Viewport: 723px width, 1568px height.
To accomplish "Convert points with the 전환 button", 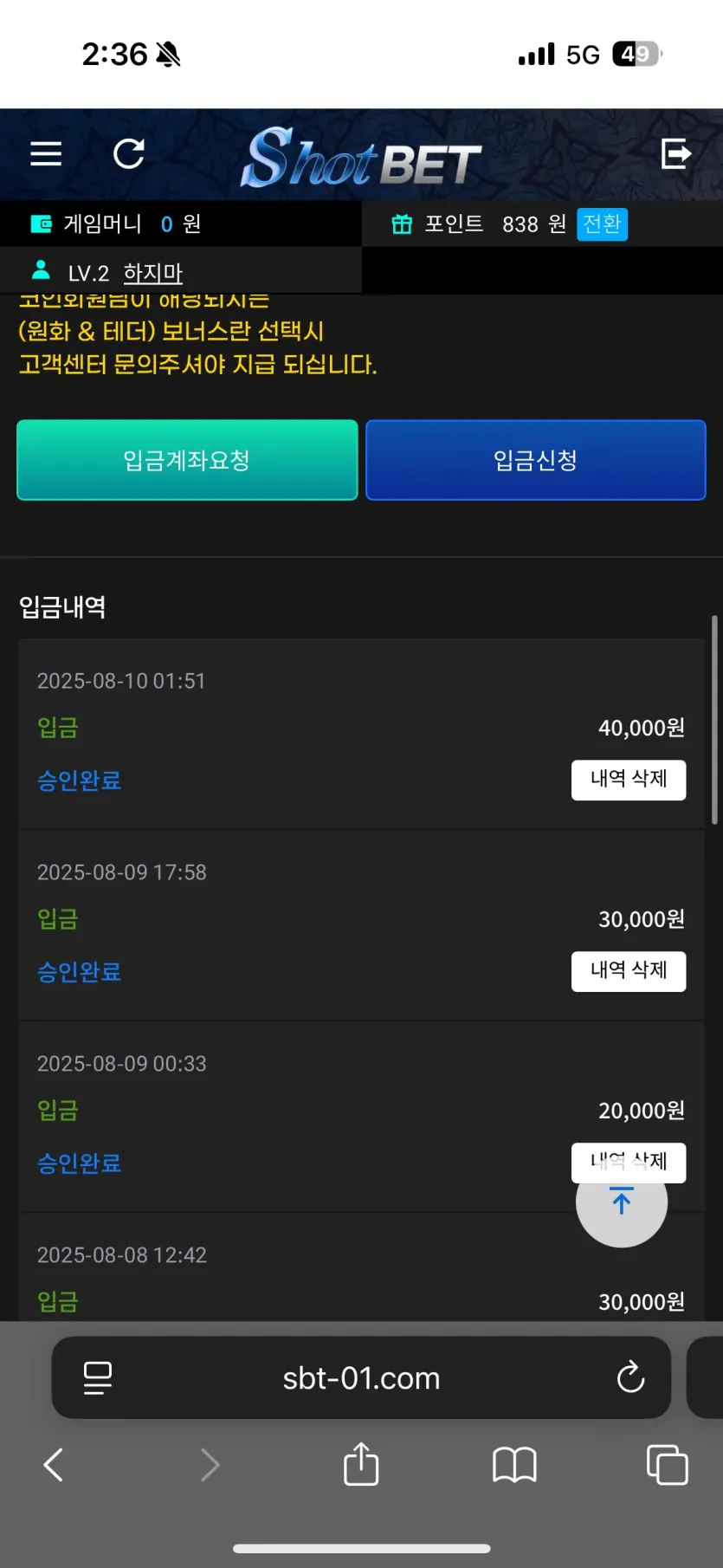I will pos(602,224).
